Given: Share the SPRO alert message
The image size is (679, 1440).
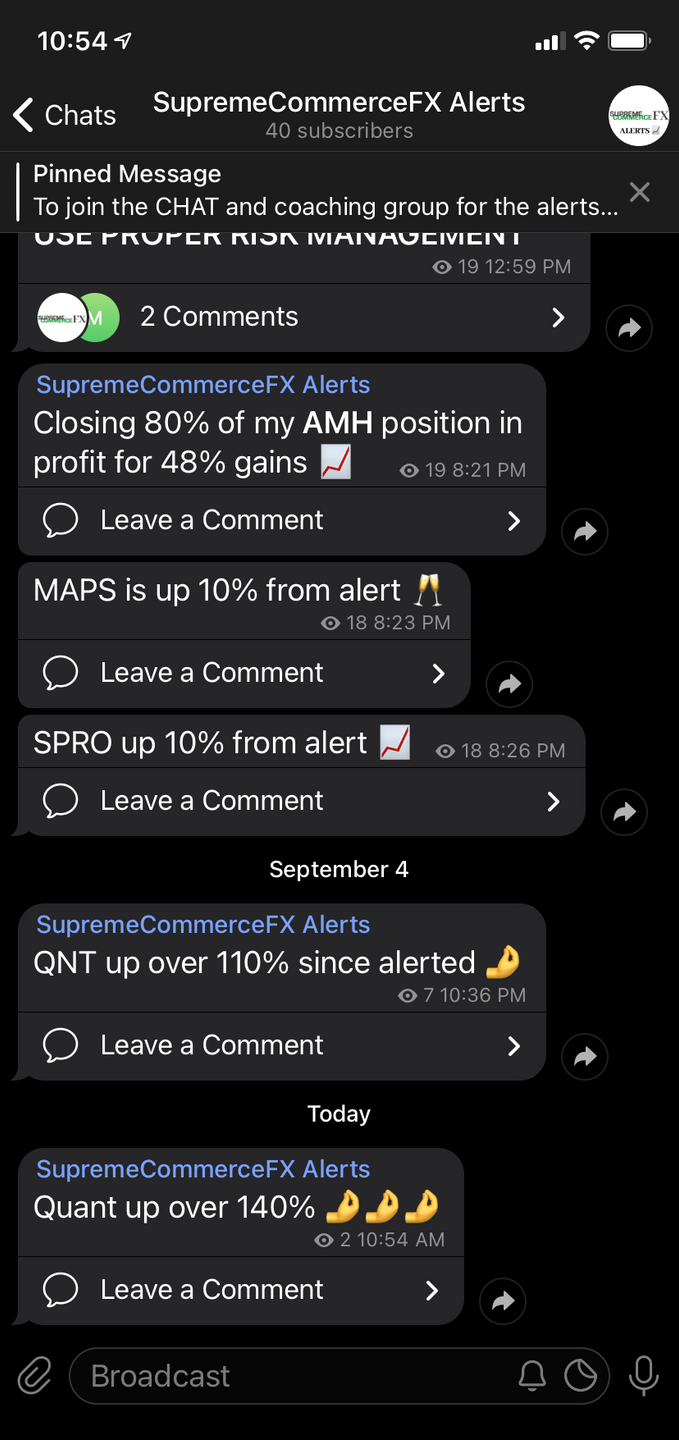Looking at the screenshot, I should click(x=624, y=813).
